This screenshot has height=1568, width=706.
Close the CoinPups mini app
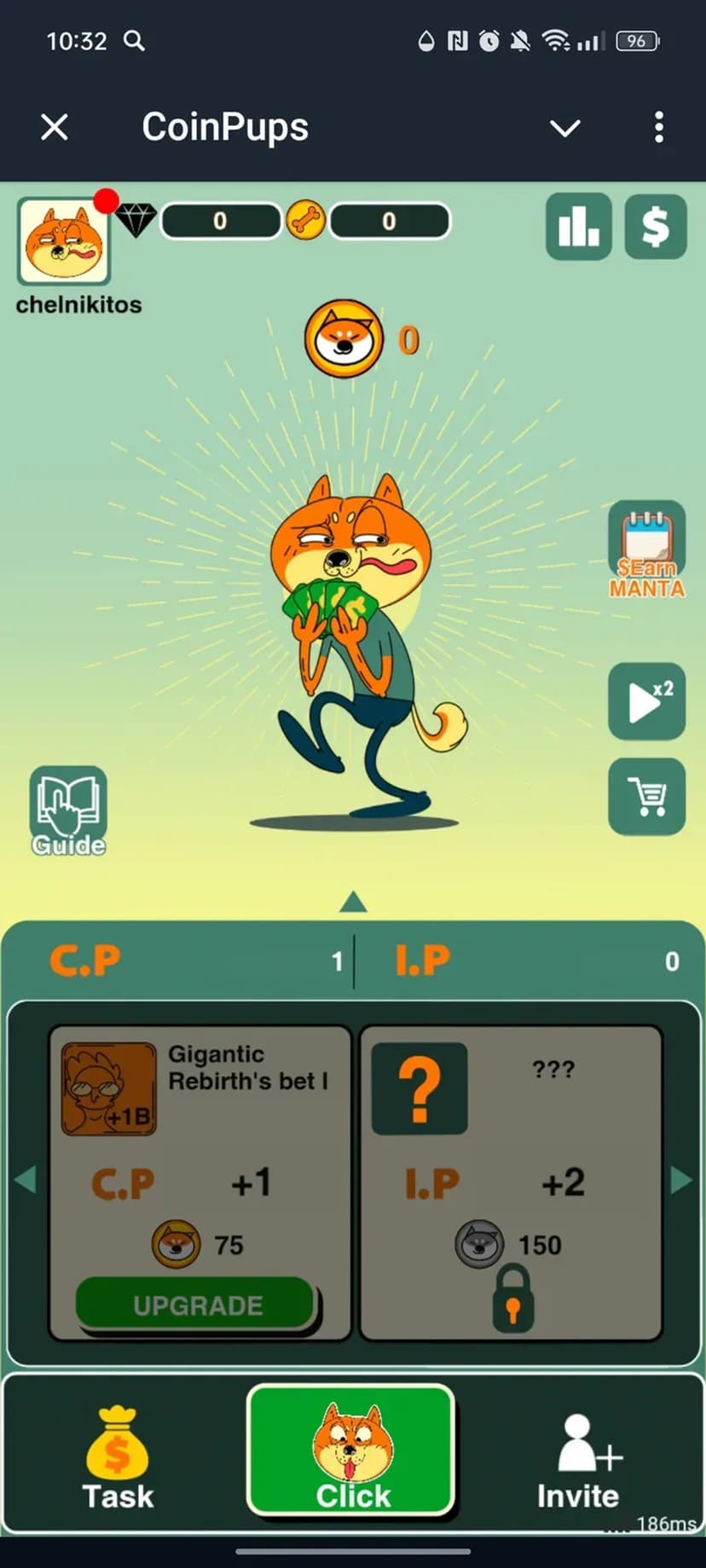55,128
